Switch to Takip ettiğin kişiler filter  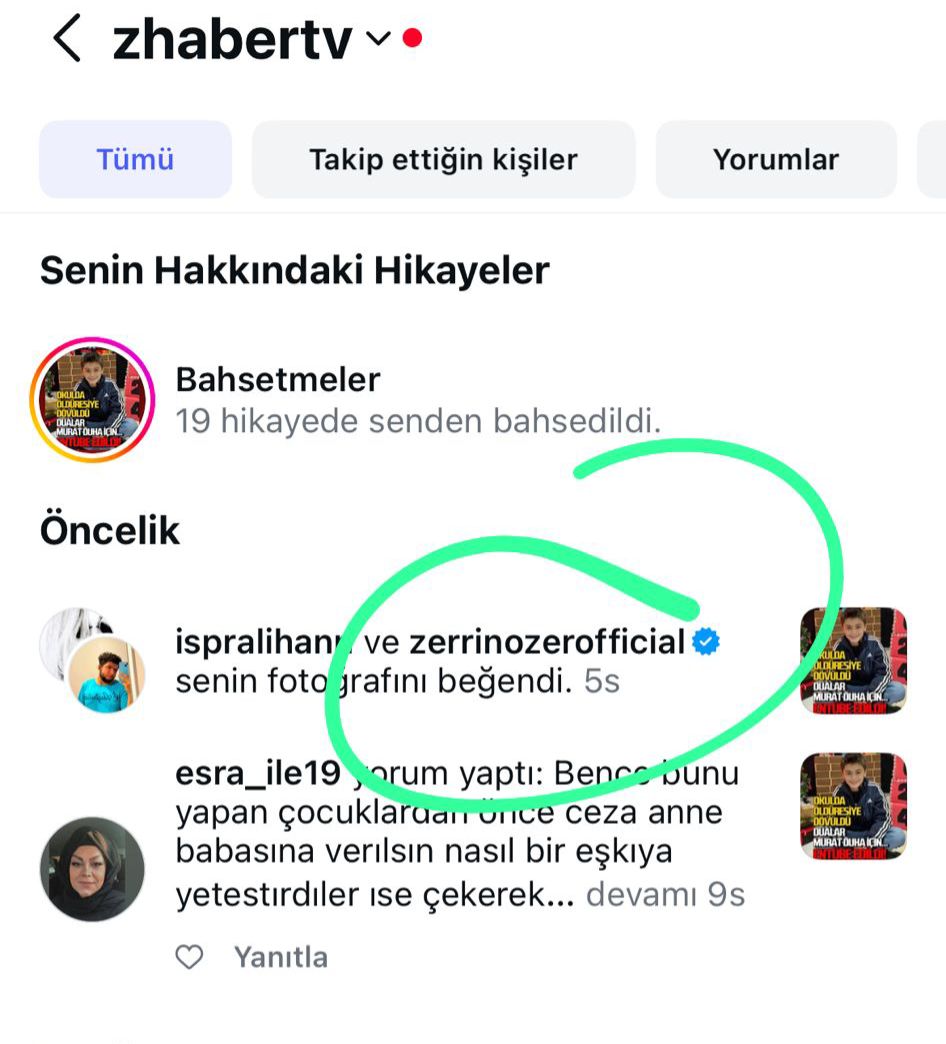tap(443, 160)
